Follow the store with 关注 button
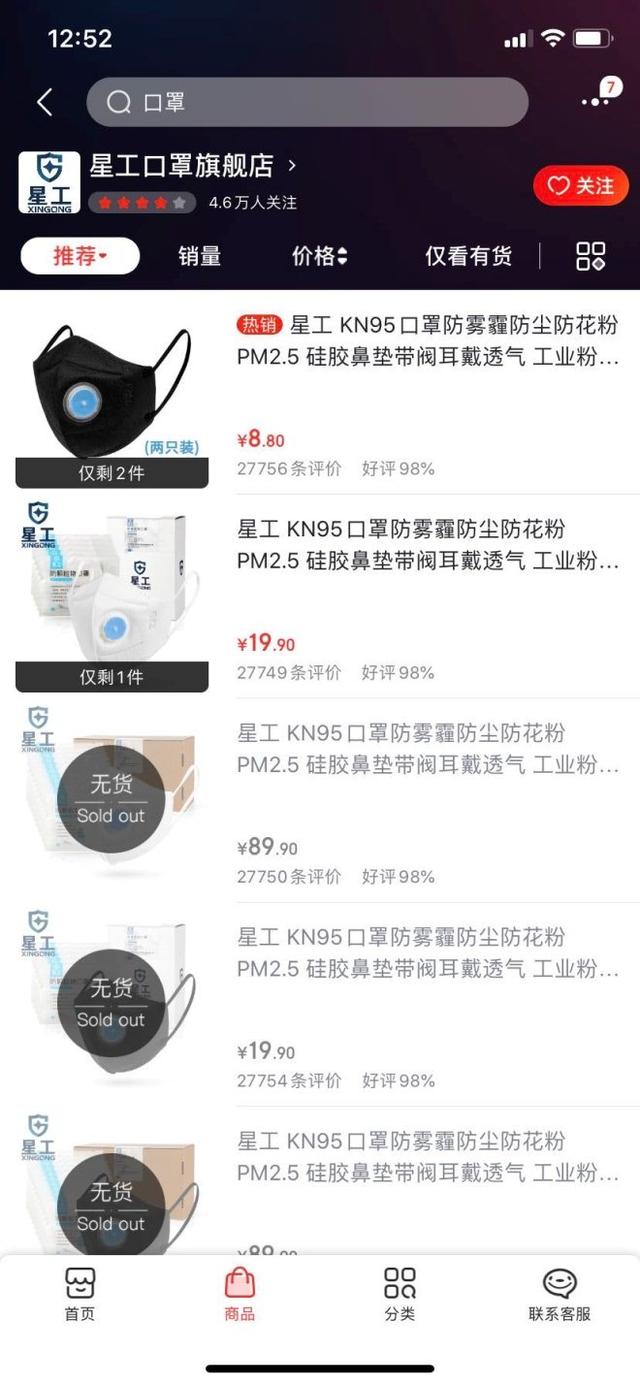The width and height of the screenshot is (640, 1385). pos(581,186)
